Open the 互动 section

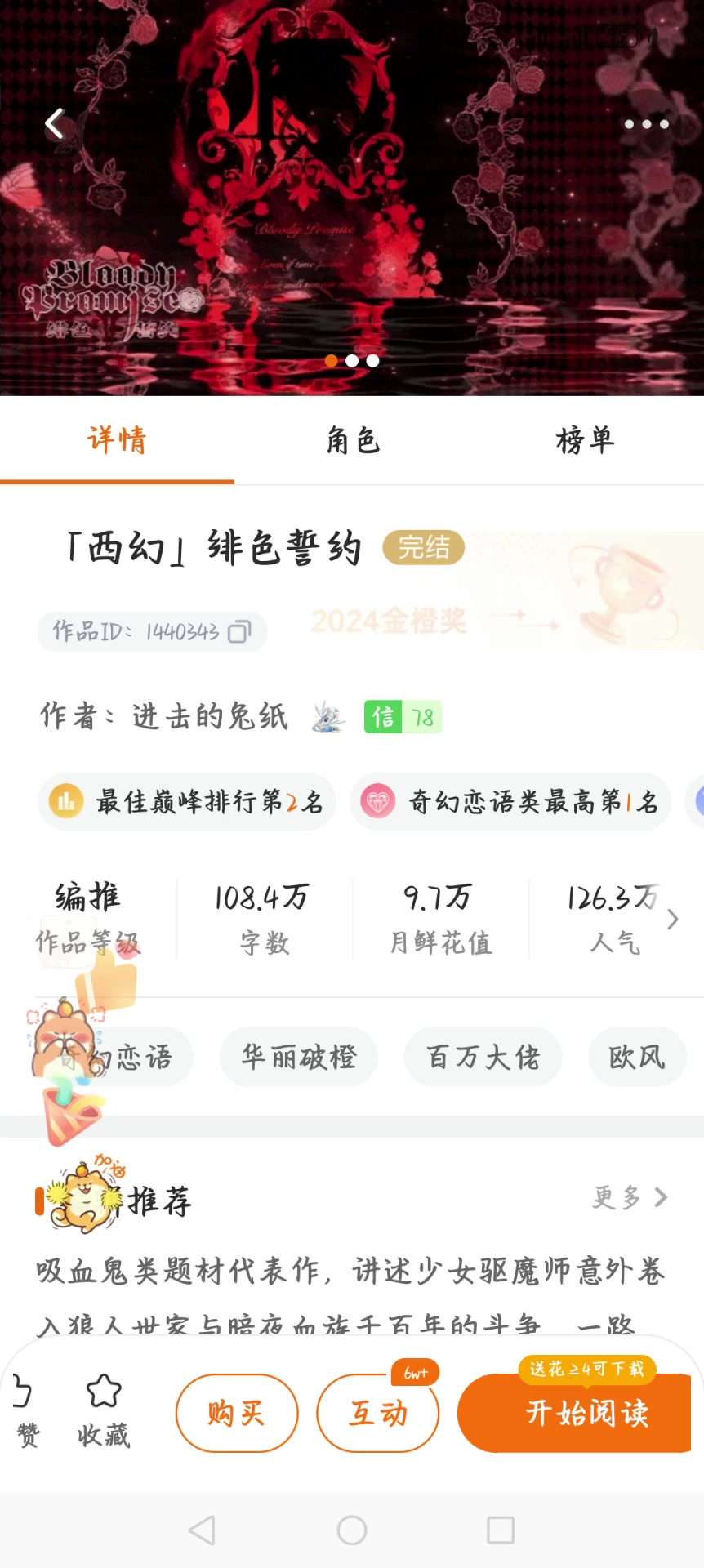pyautogui.click(x=378, y=1413)
